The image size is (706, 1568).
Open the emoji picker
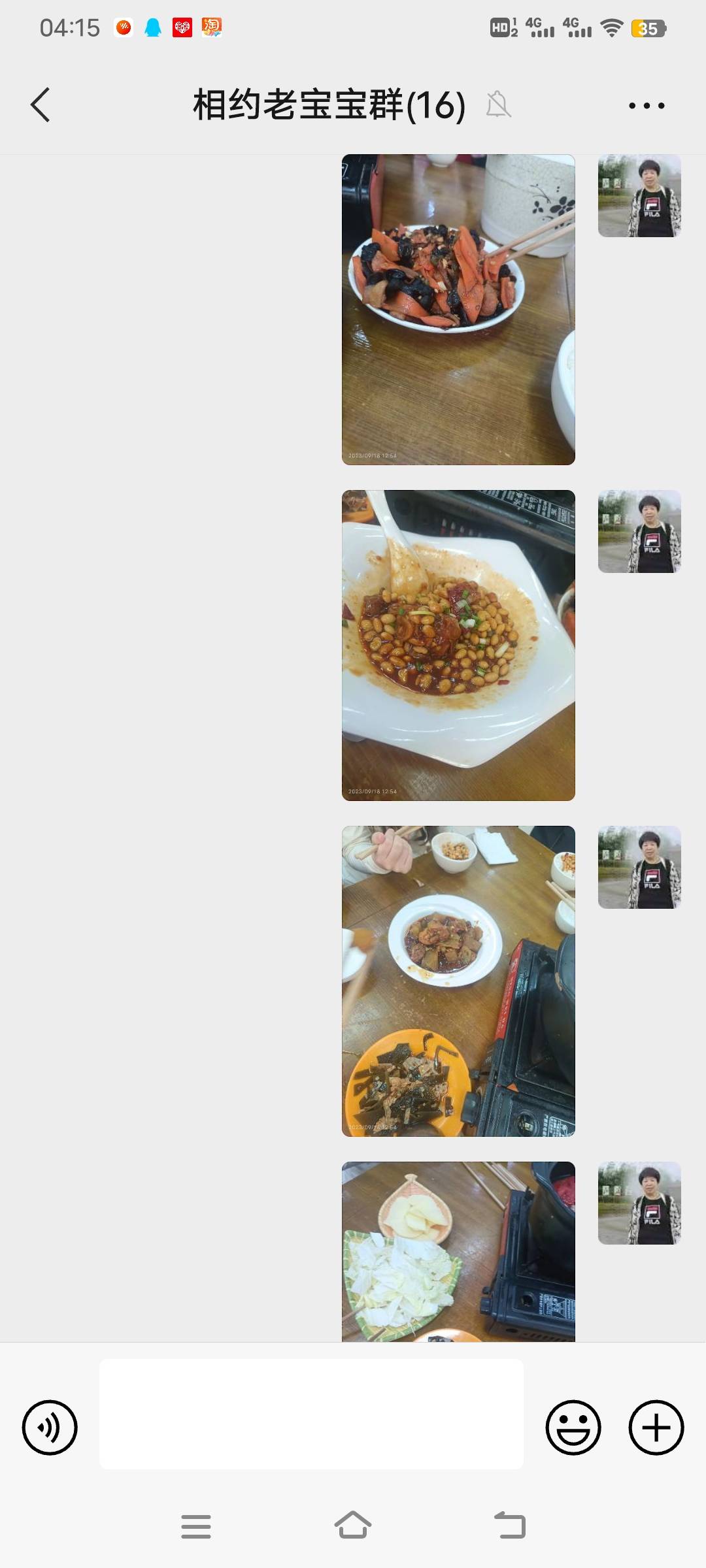pyautogui.click(x=573, y=1428)
